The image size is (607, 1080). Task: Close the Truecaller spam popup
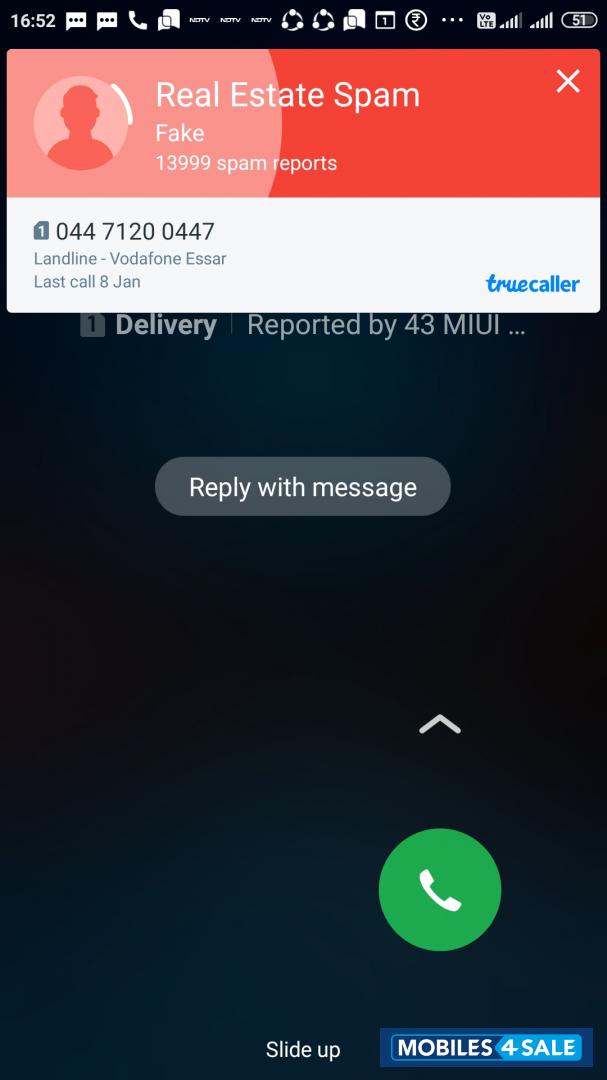[568, 82]
